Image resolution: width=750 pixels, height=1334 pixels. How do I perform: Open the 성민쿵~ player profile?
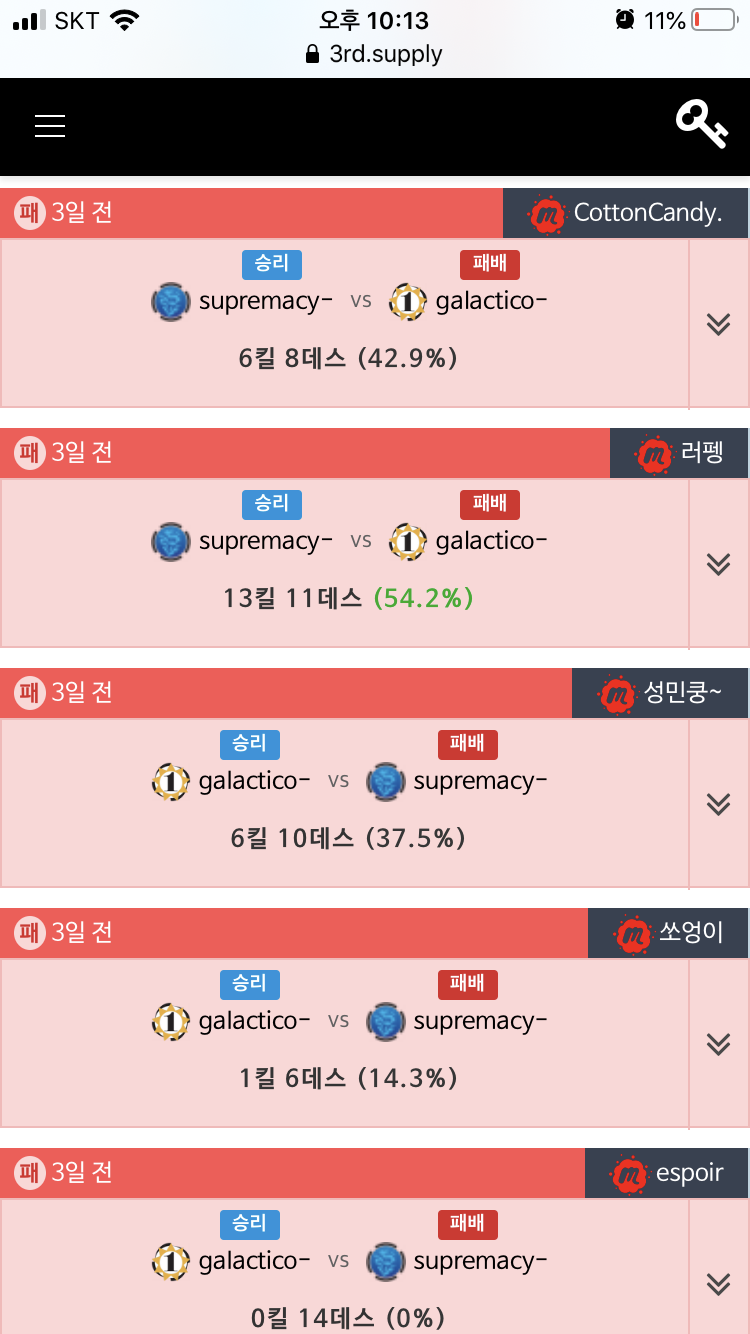660,693
